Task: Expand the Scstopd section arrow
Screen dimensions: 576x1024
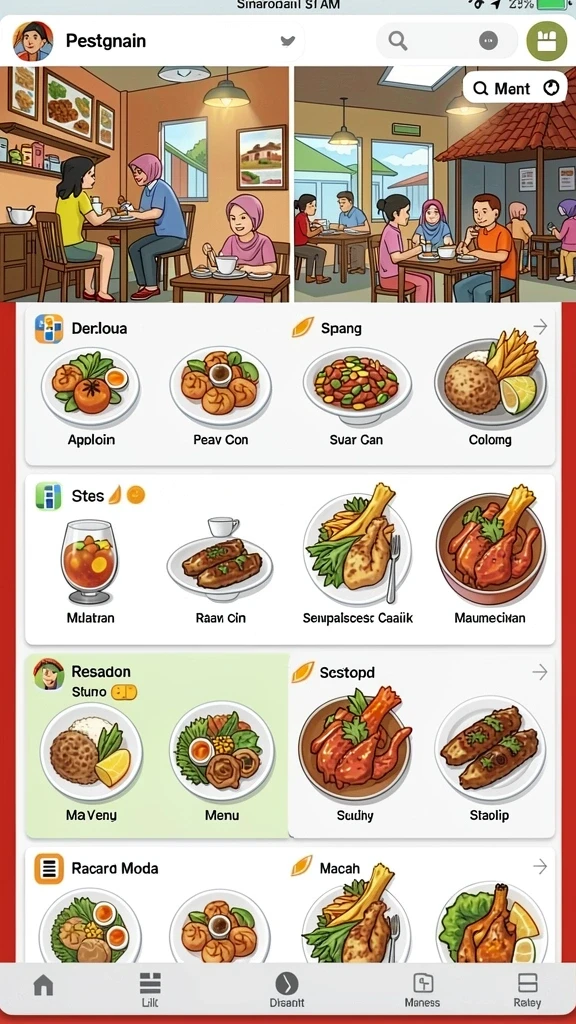Action: click(539, 672)
